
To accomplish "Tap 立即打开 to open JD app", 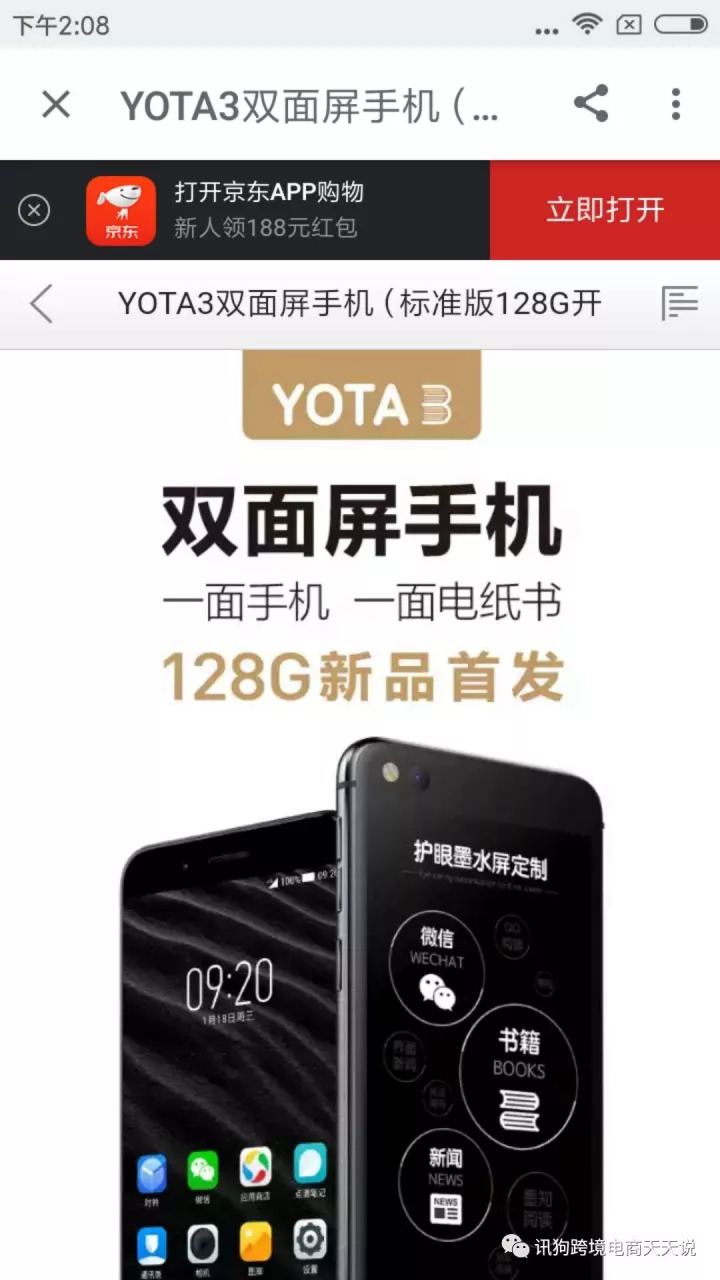I will click(604, 210).
